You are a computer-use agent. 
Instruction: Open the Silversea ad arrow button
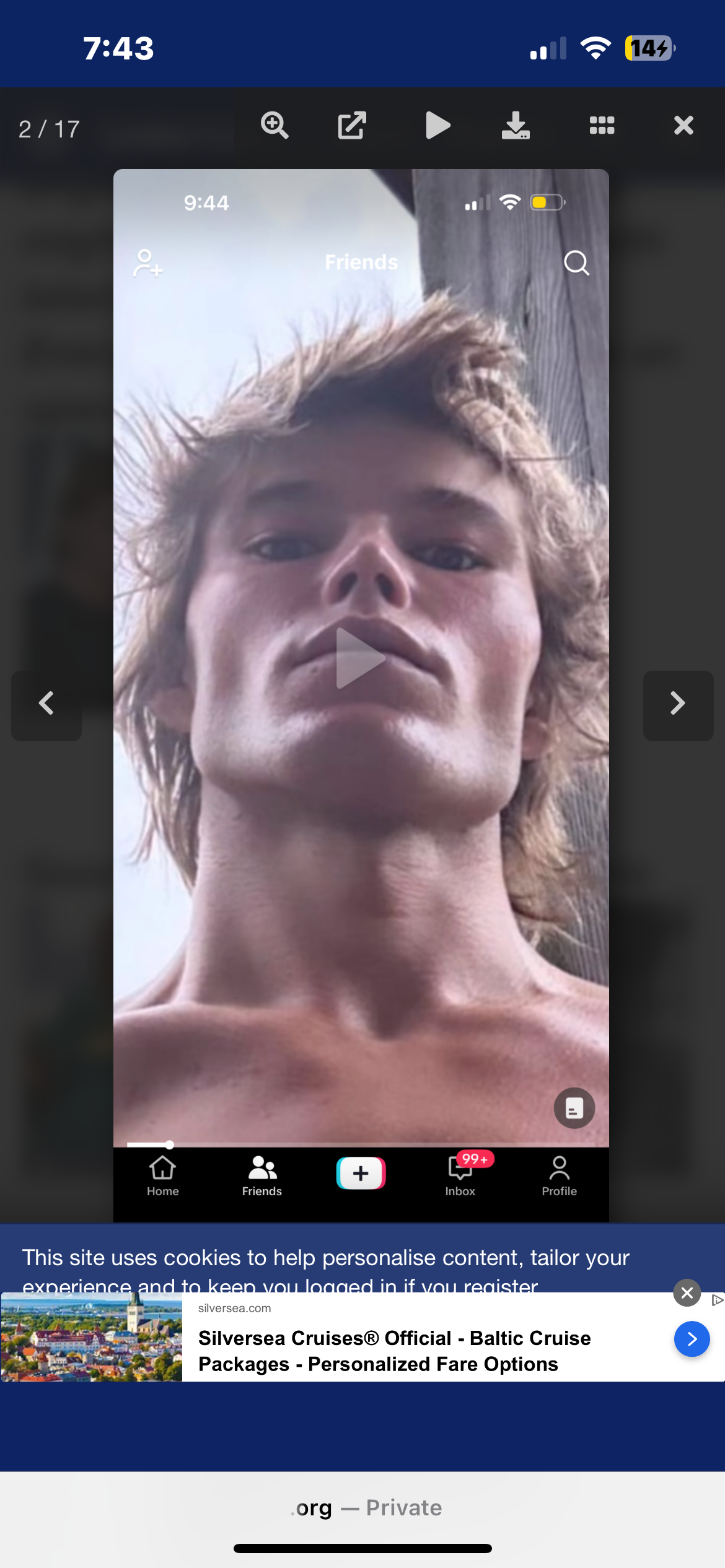point(692,1339)
